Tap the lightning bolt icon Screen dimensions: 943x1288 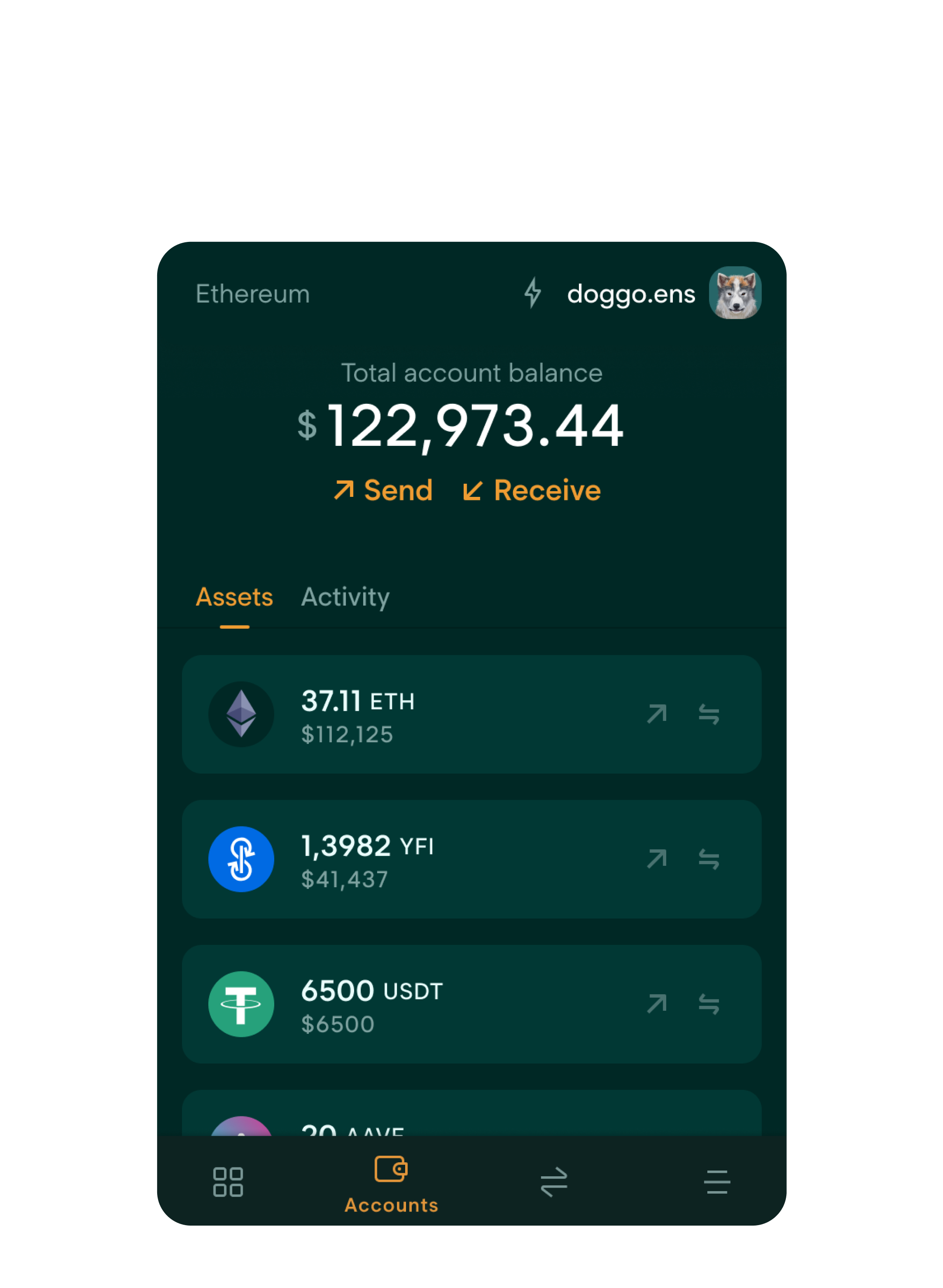pyautogui.click(x=533, y=293)
